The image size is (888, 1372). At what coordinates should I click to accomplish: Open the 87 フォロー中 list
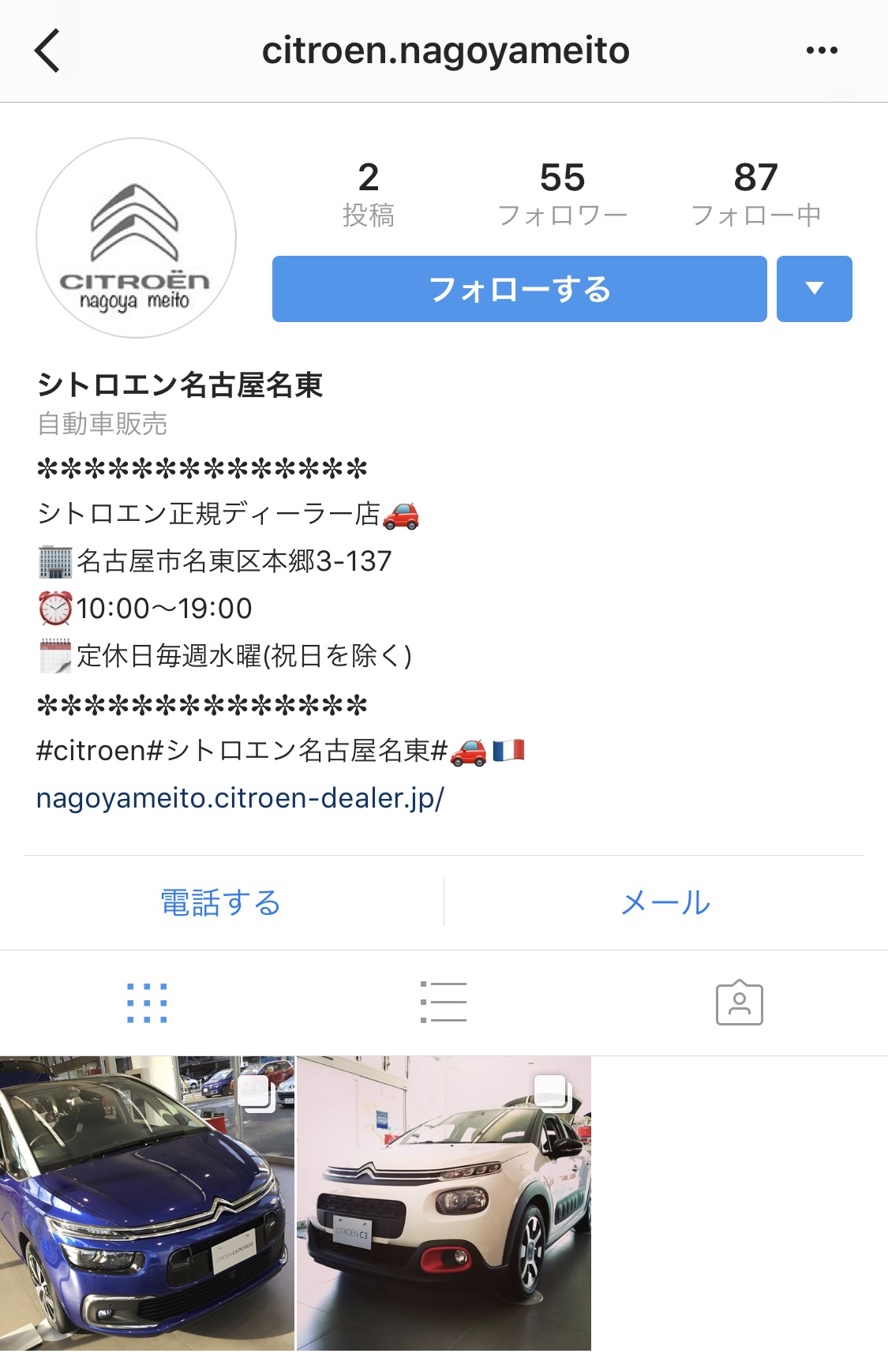point(755,194)
